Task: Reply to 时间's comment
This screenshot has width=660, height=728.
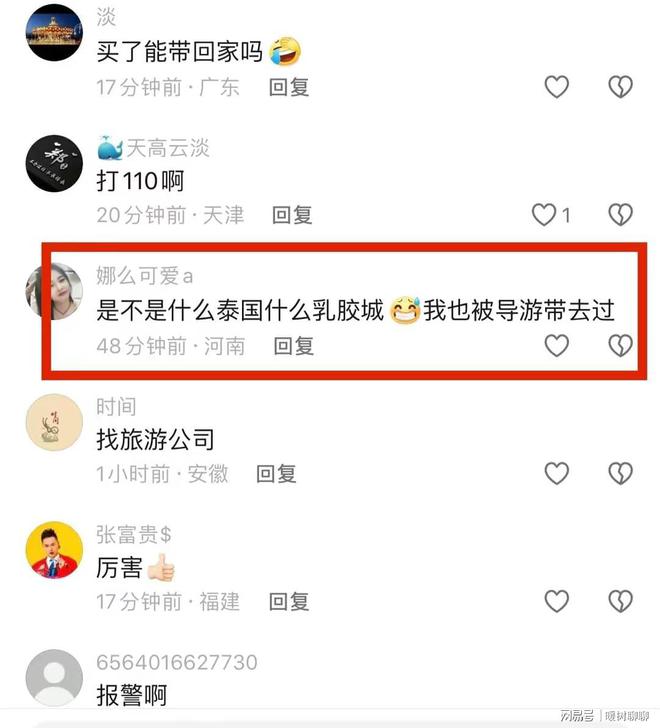Action: click(276, 474)
